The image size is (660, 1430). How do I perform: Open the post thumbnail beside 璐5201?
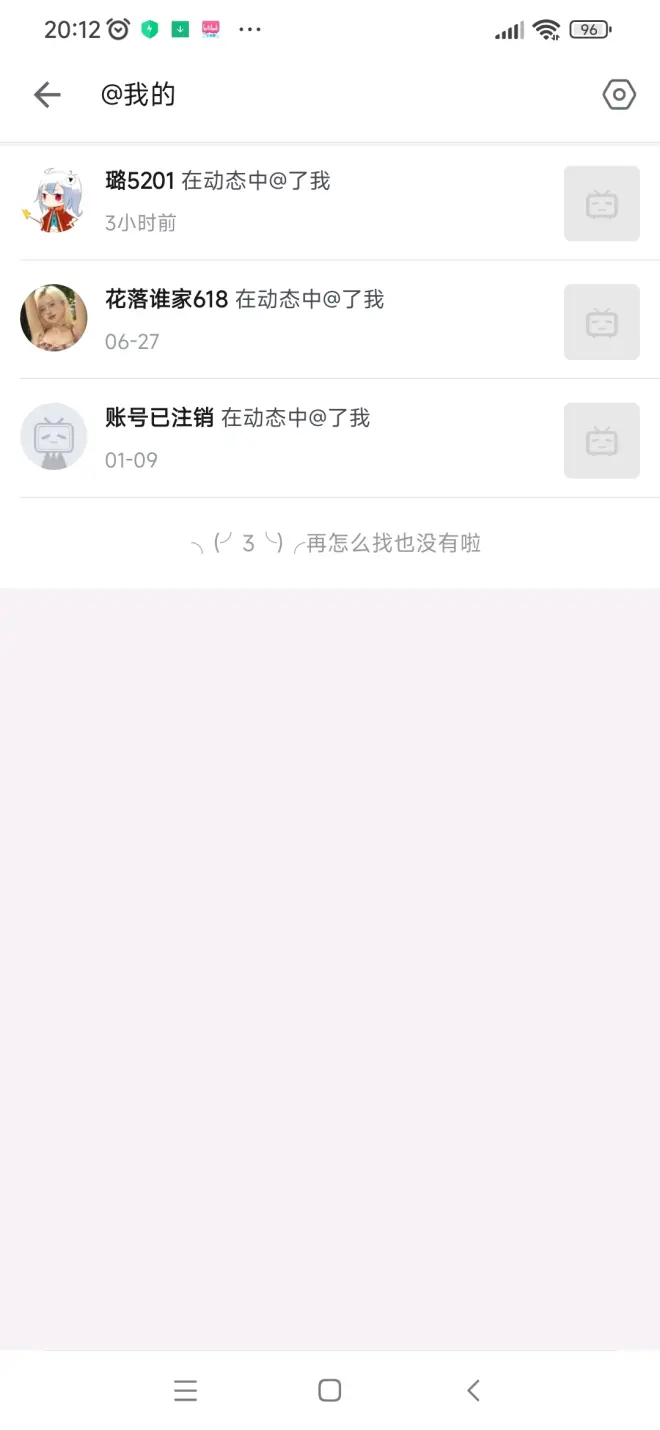601,204
